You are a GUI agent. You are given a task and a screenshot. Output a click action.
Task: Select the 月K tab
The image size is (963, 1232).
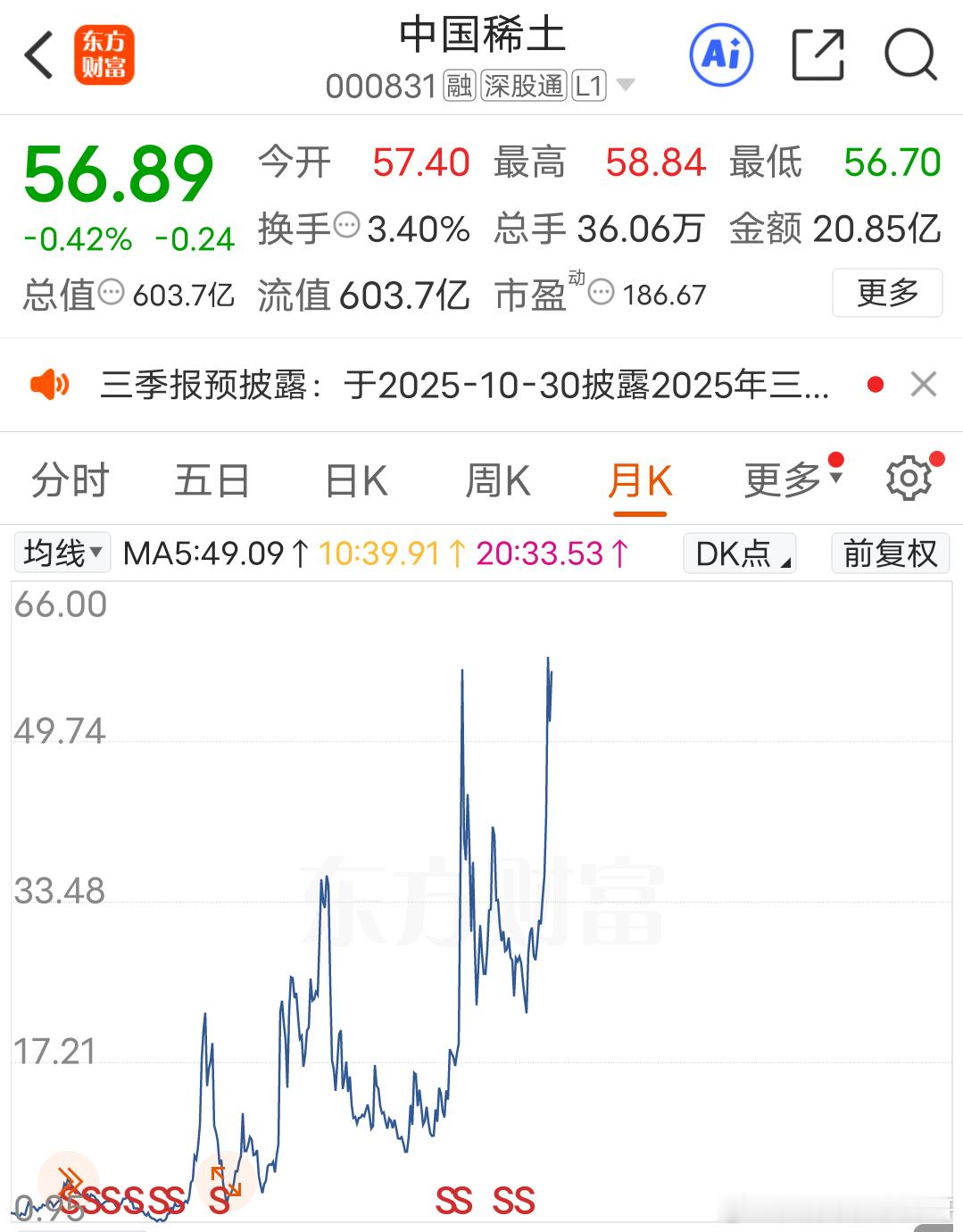[639, 480]
